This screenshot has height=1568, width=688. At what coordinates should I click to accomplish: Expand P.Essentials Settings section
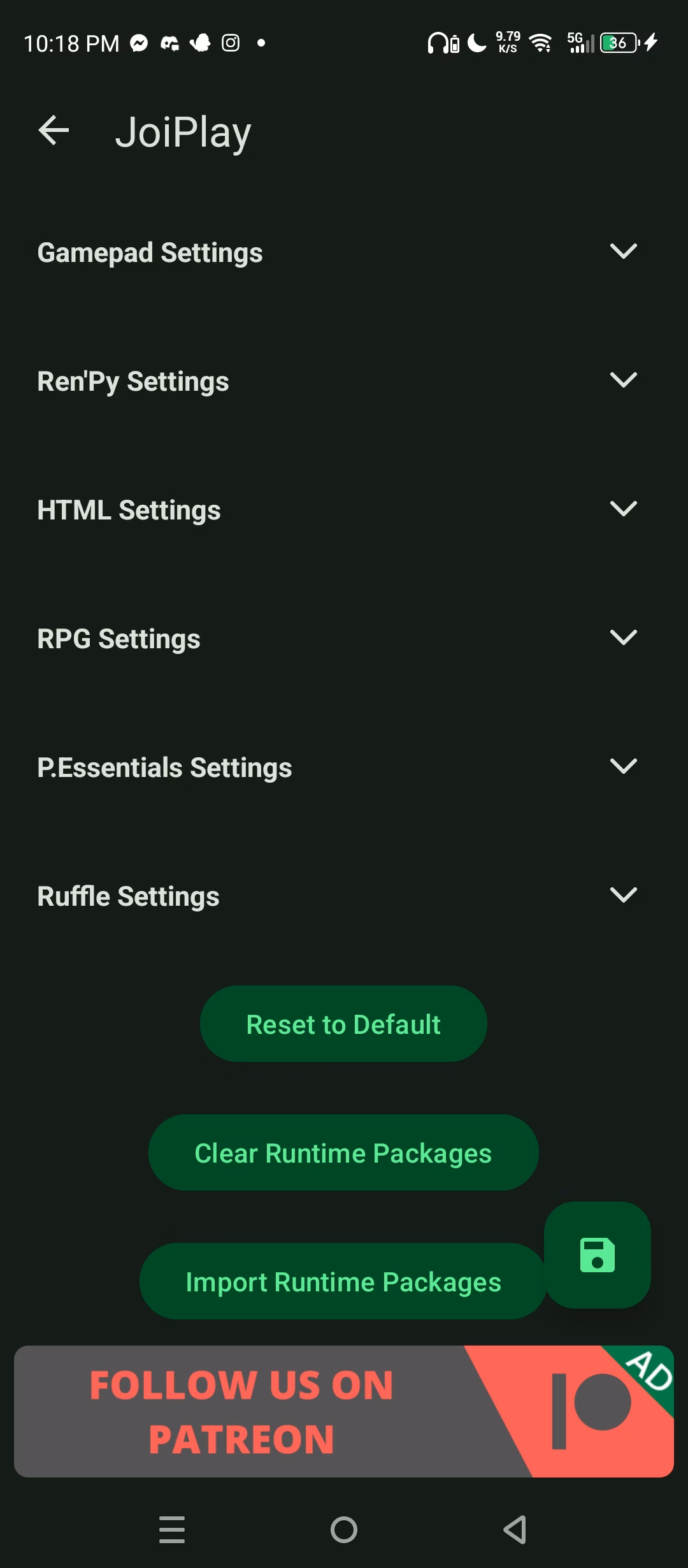coord(623,767)
